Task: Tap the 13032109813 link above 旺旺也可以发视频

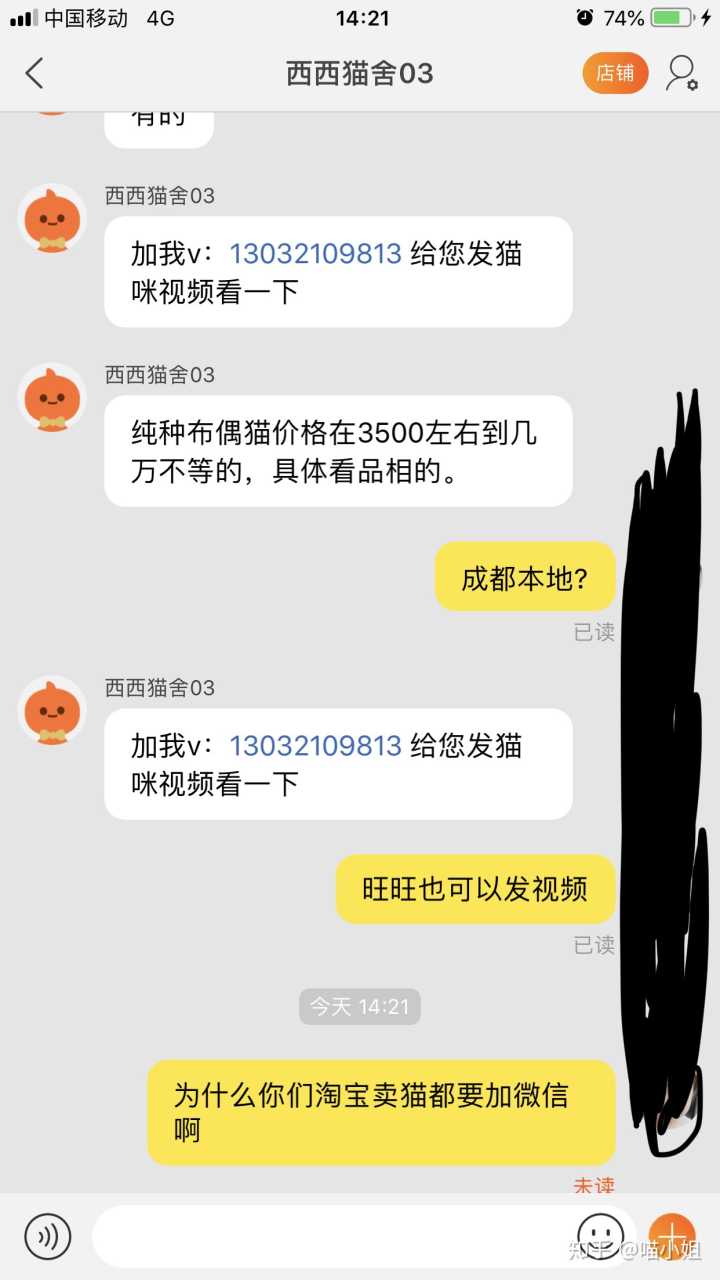Action: (315, 746)
